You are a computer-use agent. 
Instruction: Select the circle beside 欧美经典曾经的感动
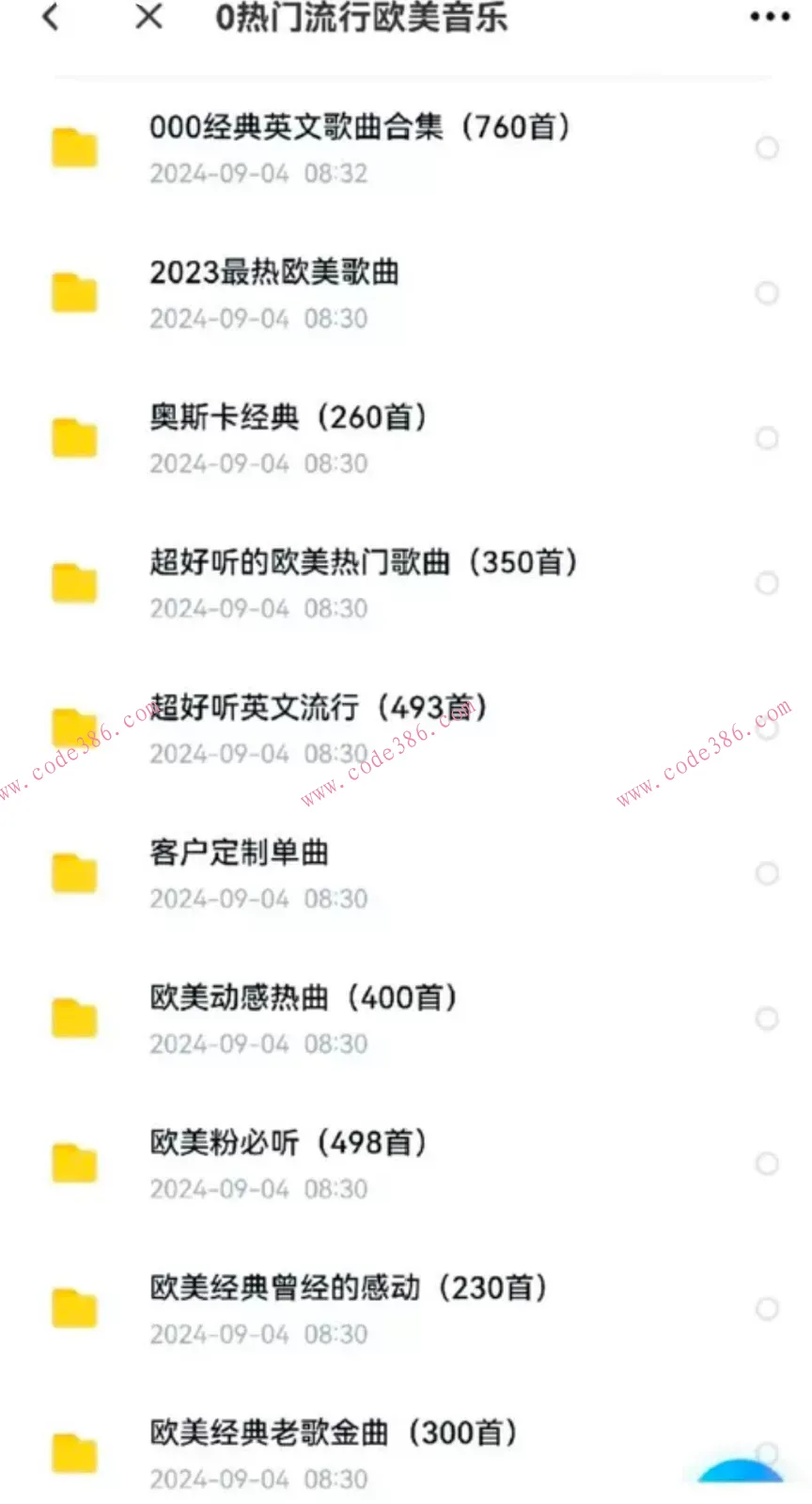(x=767, y=1308)
